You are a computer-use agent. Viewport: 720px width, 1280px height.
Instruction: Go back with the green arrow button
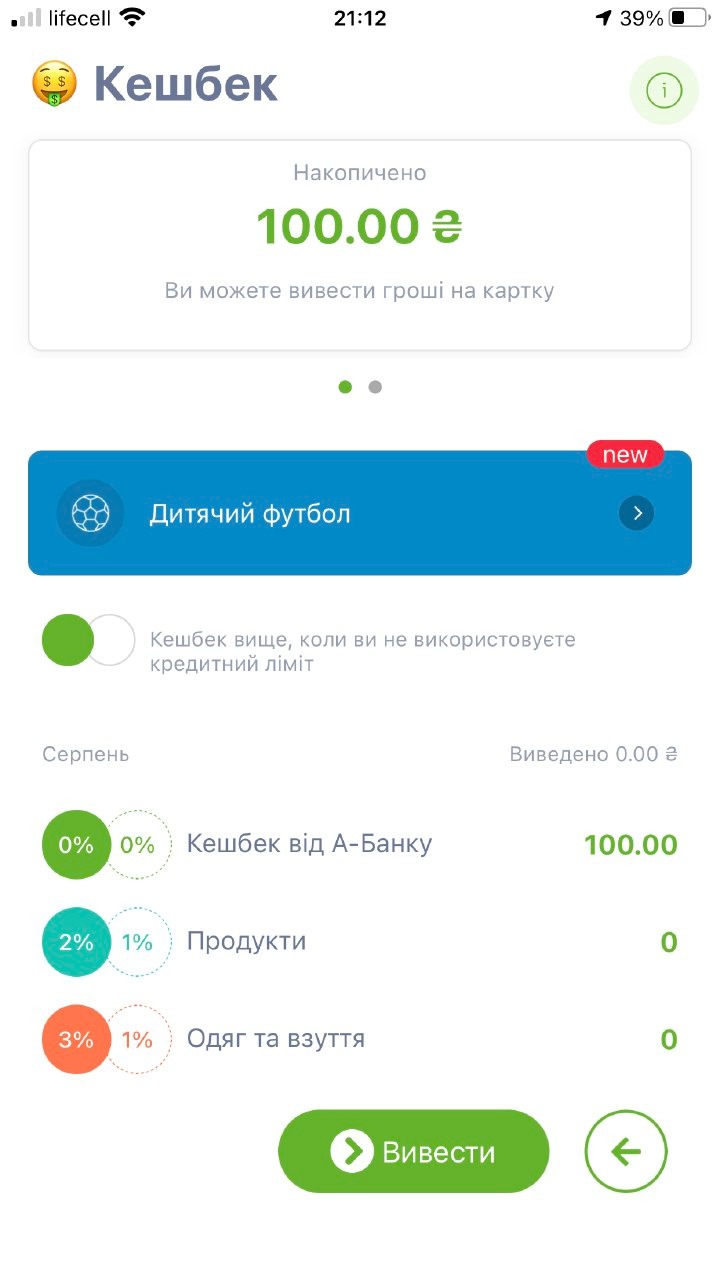click(626, 1152)
